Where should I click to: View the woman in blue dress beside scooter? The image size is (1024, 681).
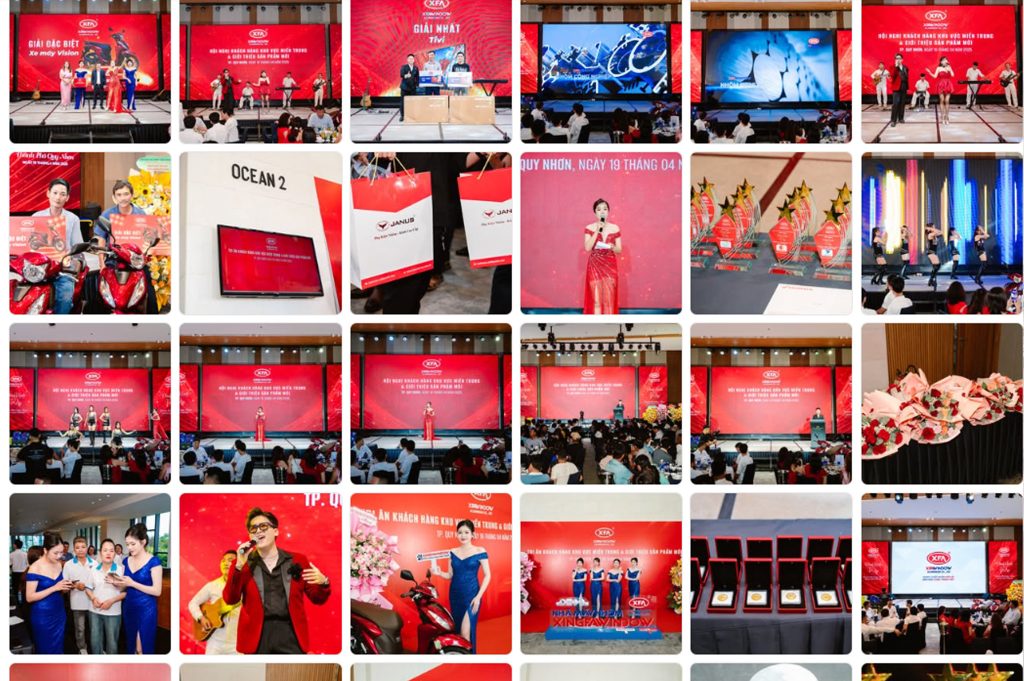[431, 573]
